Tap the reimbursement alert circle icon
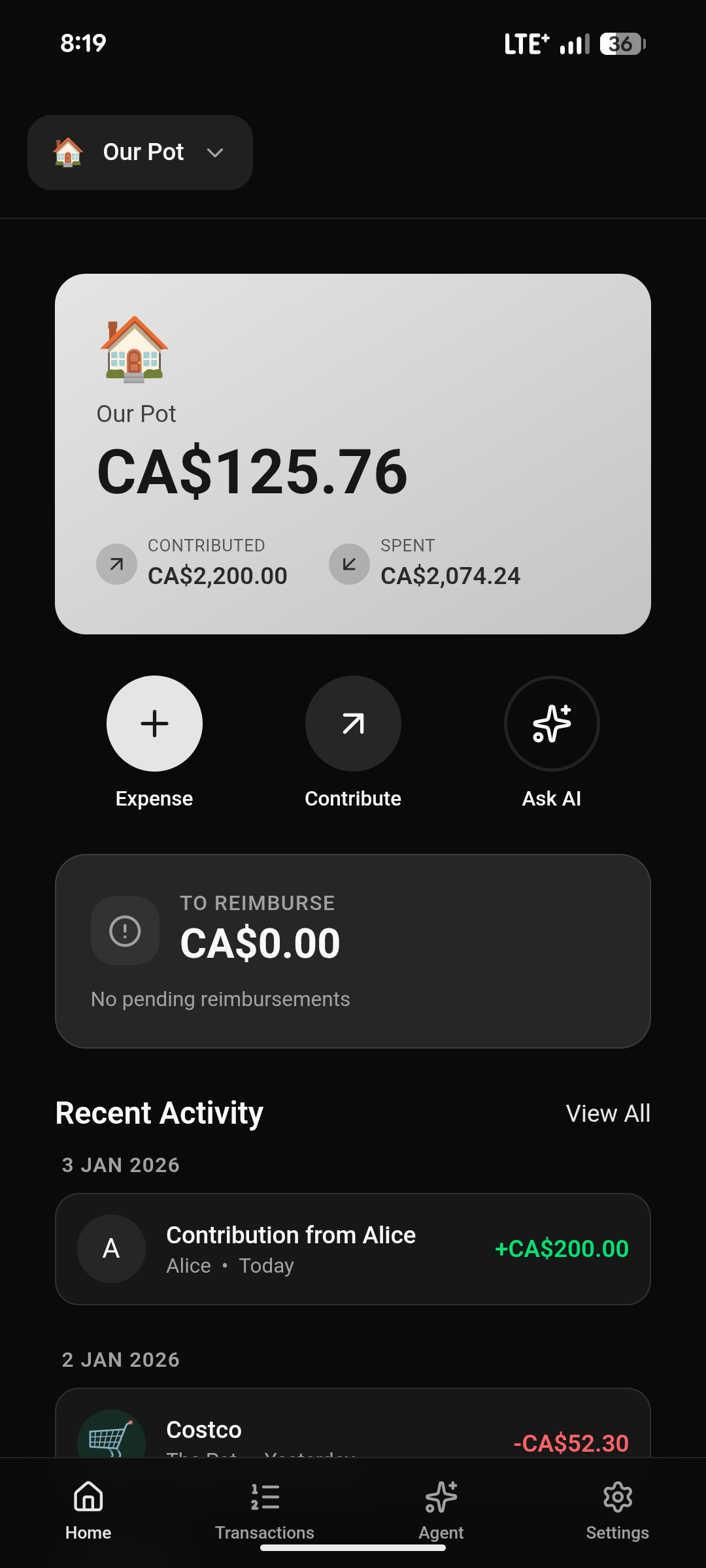 (124, 931)
